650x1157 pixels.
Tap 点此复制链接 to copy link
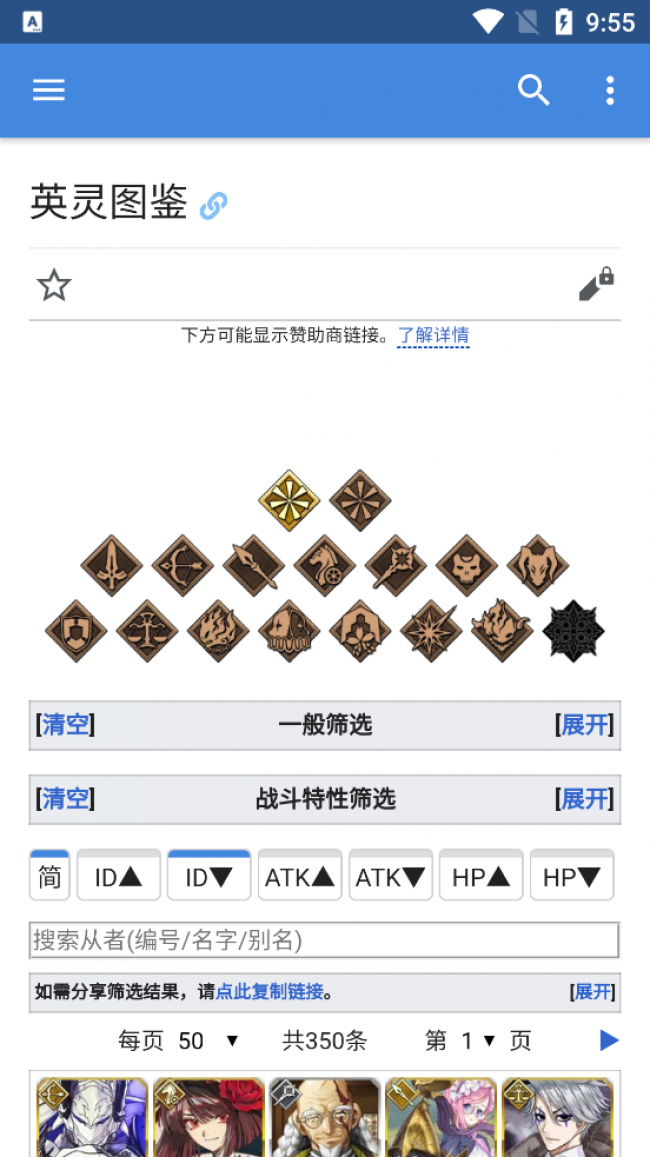270,992
